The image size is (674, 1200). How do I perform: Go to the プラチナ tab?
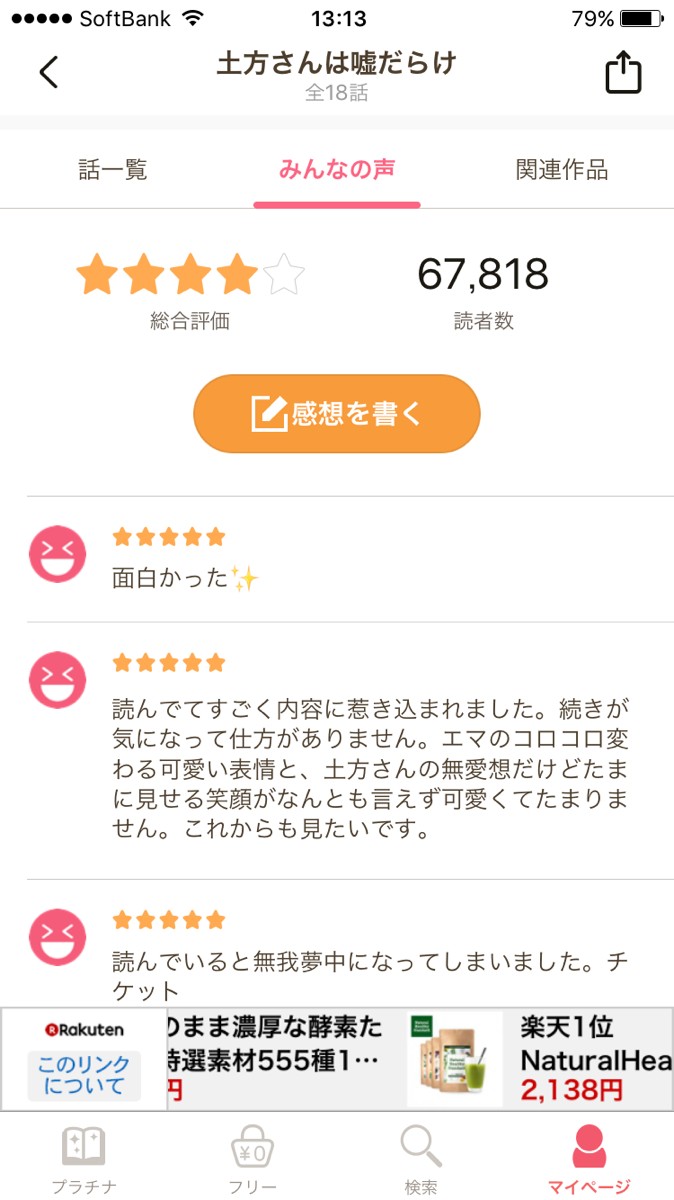[84, 1160]
